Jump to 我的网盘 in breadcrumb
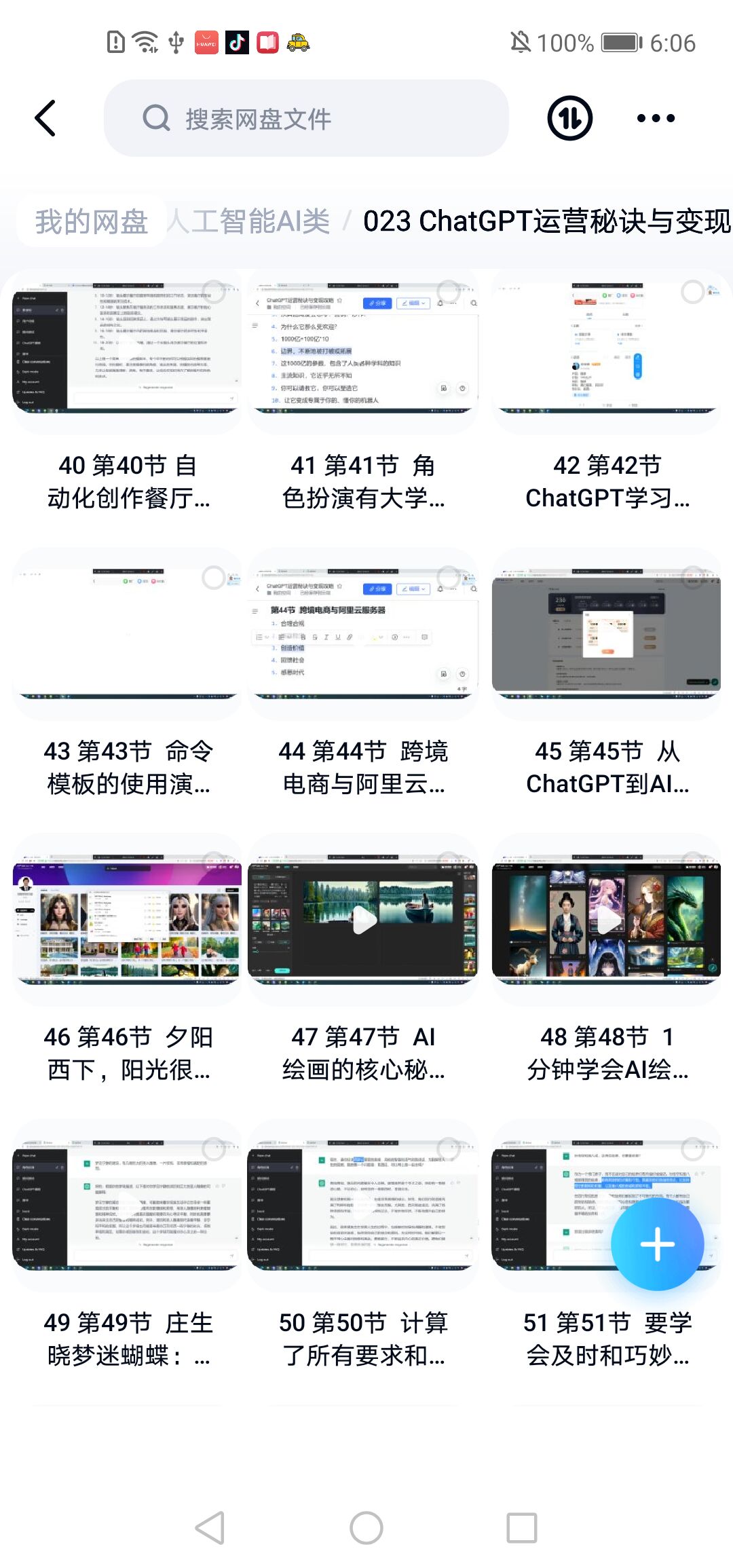733x1568 pixels. 92,221
